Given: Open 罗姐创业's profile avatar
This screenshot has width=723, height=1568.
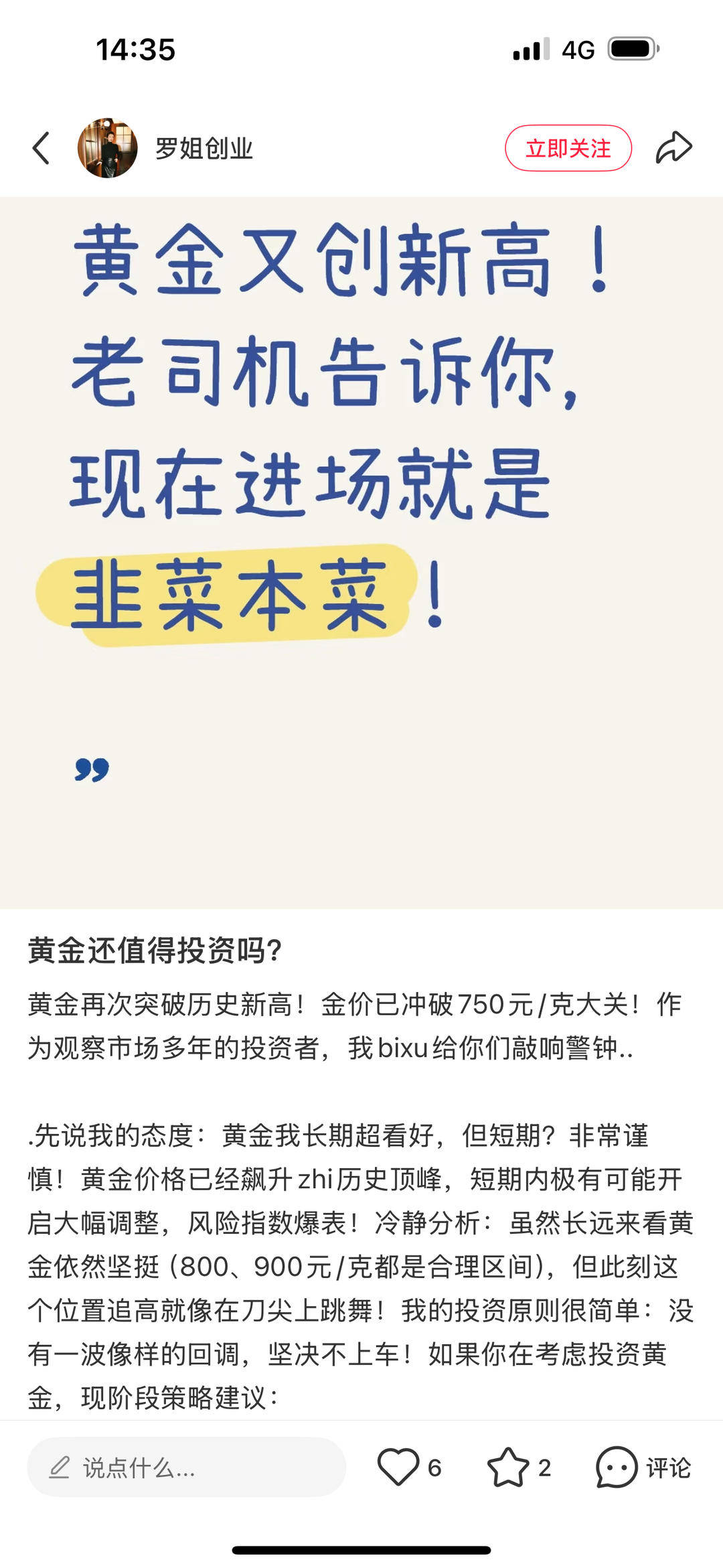Looking at the screenshot, I should (x=107, y=148).
